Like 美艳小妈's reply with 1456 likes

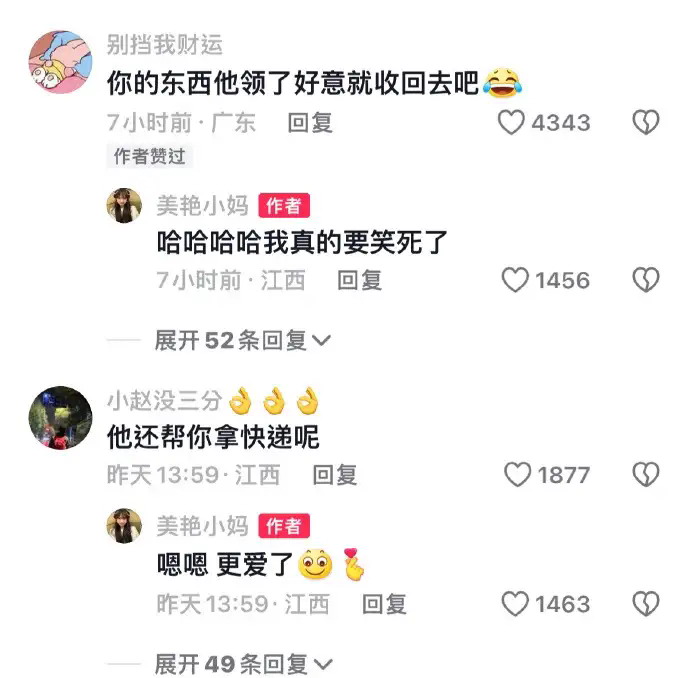coord(514,280)
